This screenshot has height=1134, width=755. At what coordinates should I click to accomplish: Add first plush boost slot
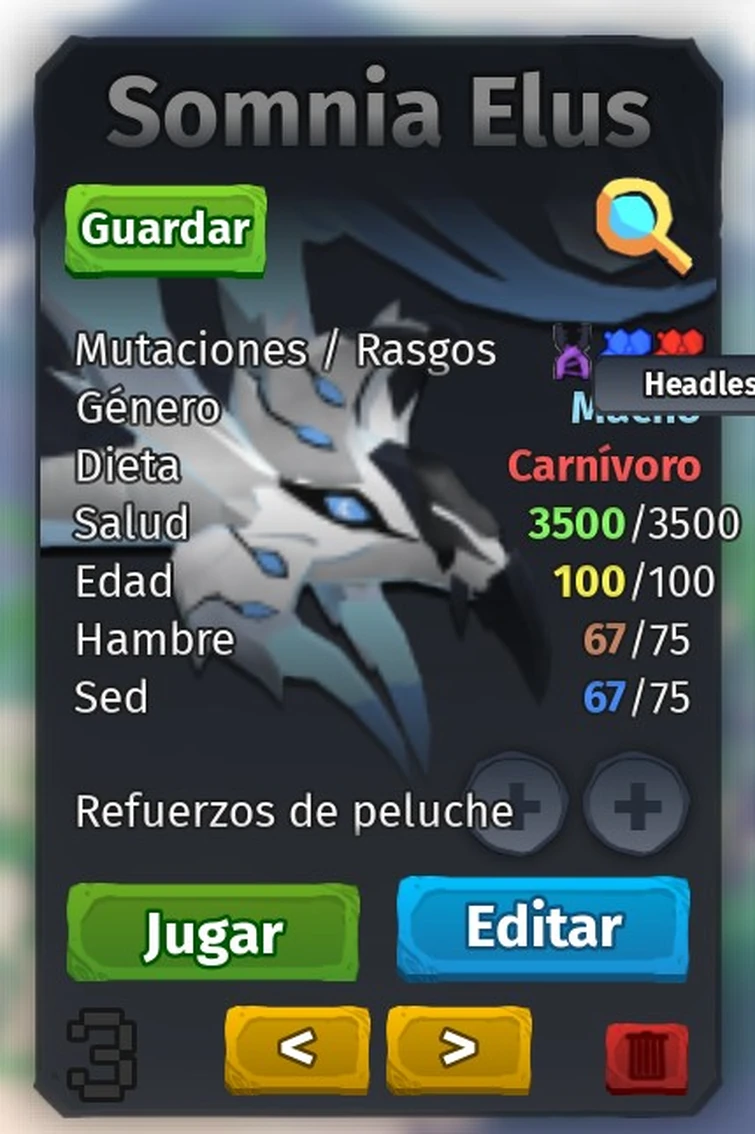coord(520,804)
